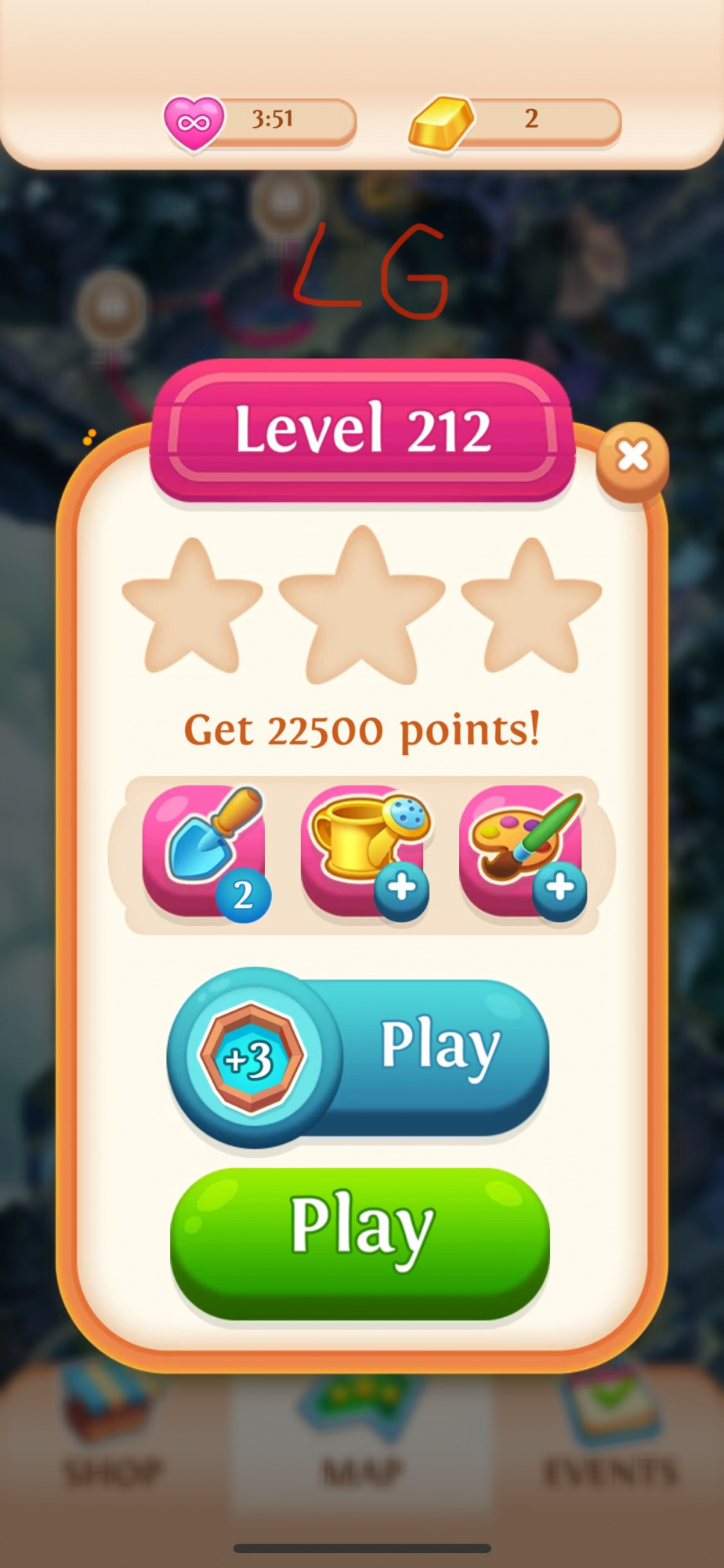The width and height of the screenshot is (724, 1568).
Task: Start the level with the green Play button
Action: [x=360, y=1242]
